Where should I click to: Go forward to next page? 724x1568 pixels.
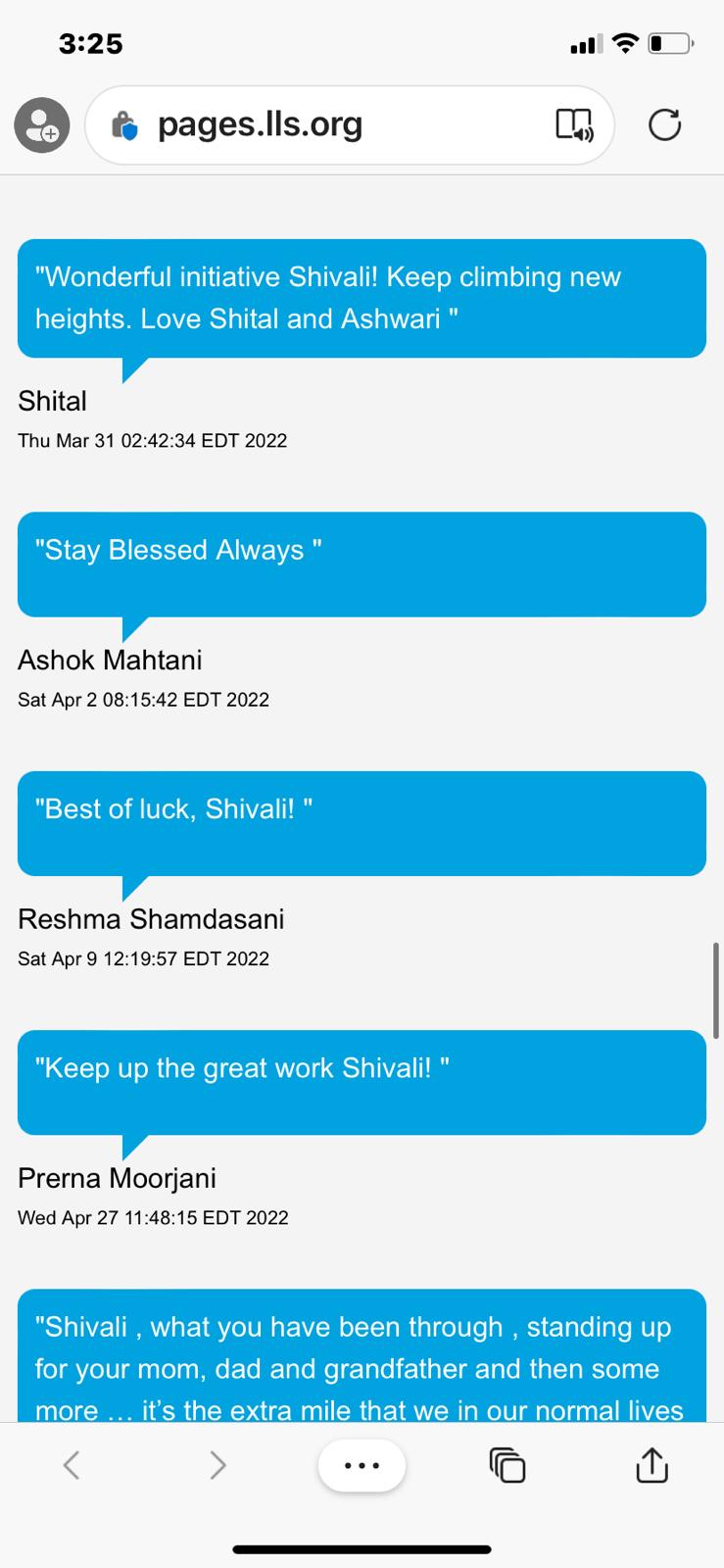click(x=217, y=1465)
